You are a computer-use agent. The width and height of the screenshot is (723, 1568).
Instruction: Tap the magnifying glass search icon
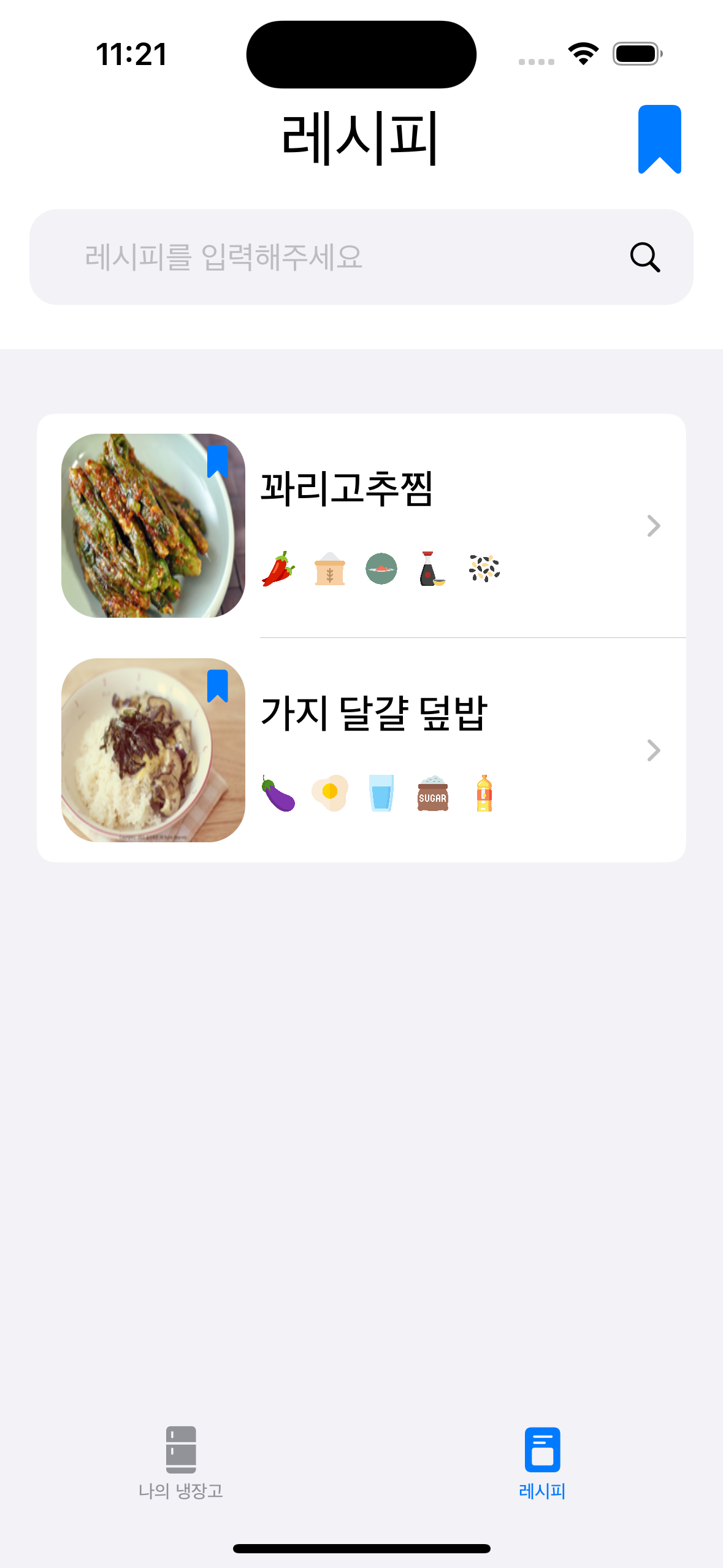pos(645,257)
